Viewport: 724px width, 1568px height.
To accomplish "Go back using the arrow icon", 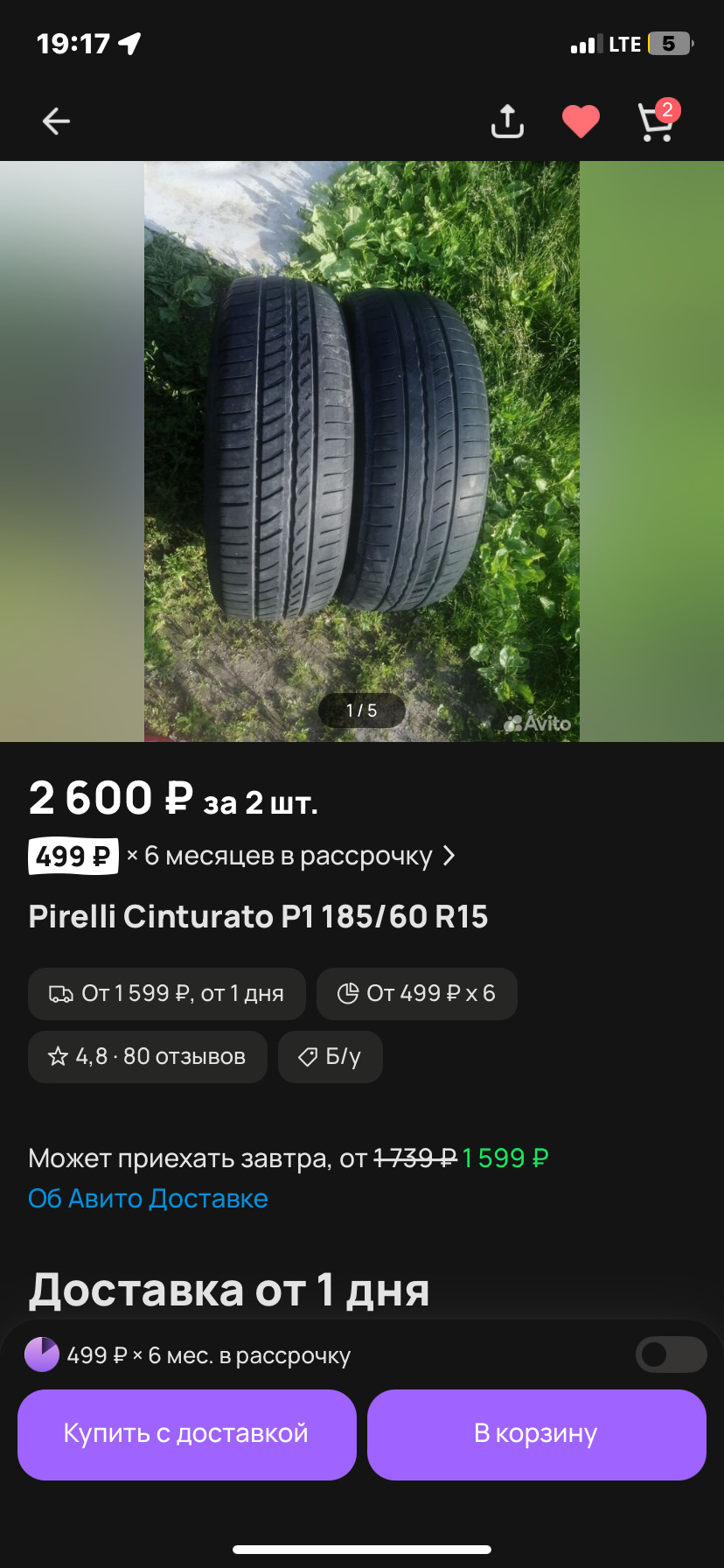I will point(56,121).
